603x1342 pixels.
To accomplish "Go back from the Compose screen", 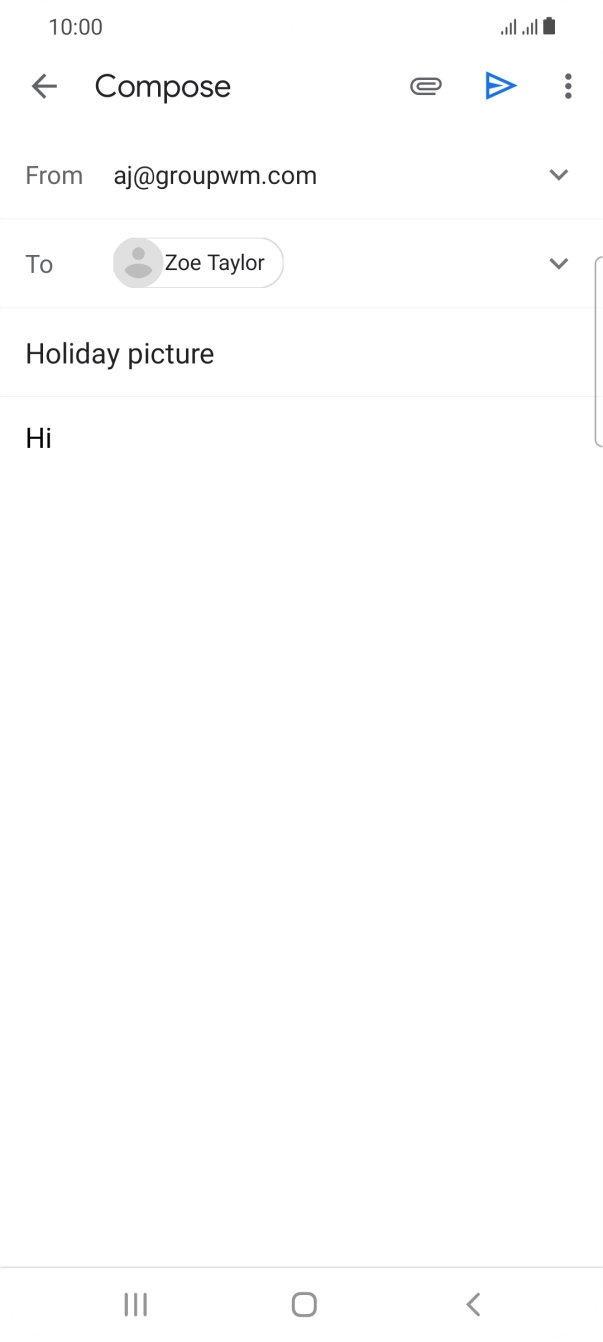I will (x=44, y=87).
